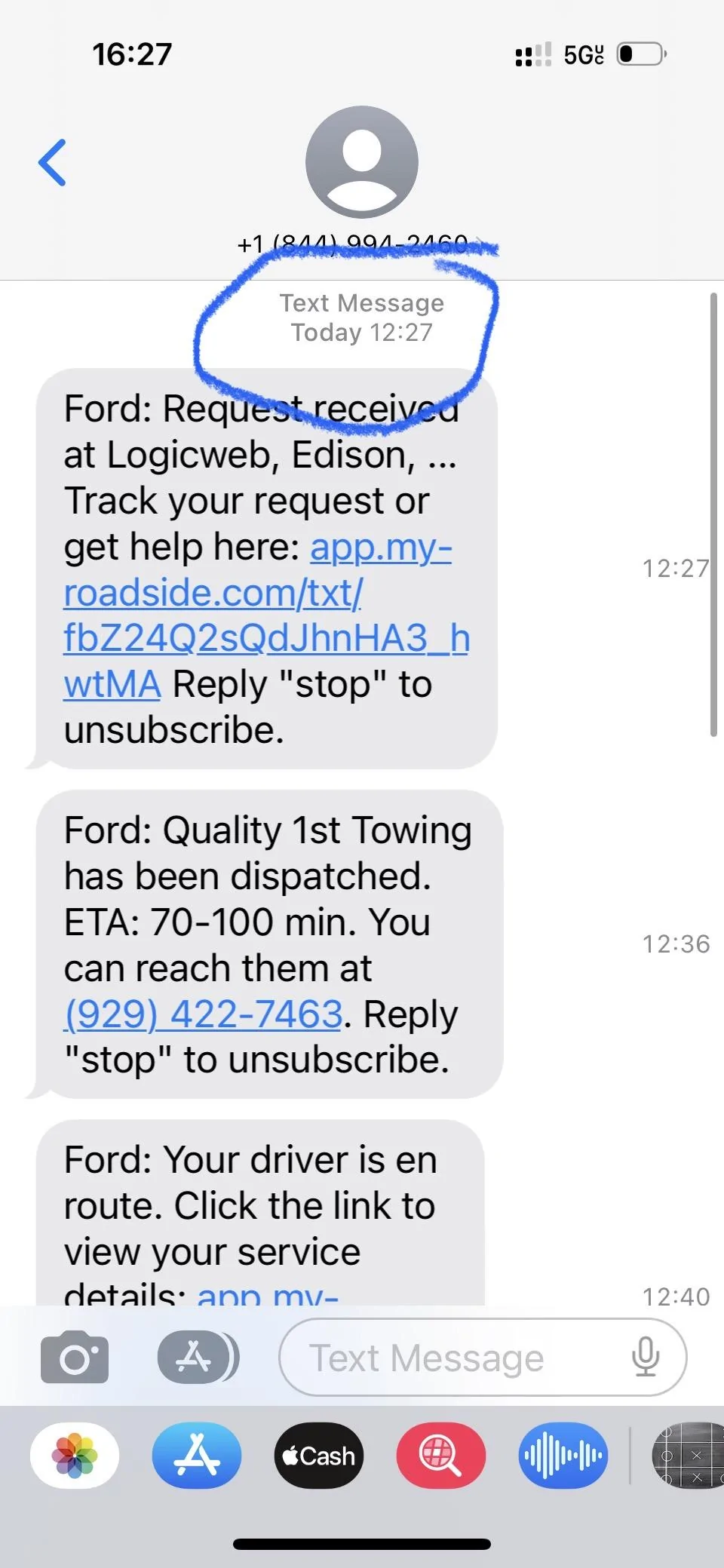724x1568 pixels.
Task: Tap the back chevron to leave the conversation
Action: pyautogui.click(x=53, y=163)
